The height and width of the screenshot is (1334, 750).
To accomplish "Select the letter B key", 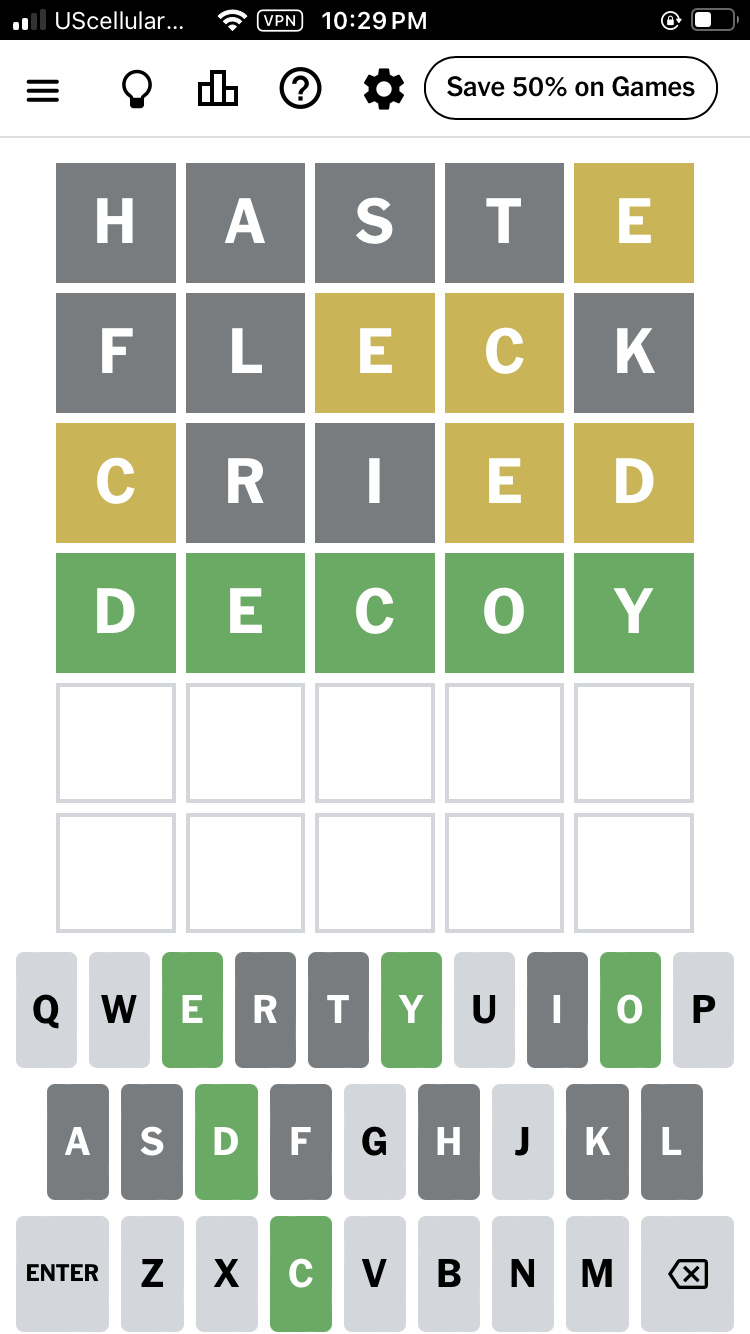I will 449,1273.
